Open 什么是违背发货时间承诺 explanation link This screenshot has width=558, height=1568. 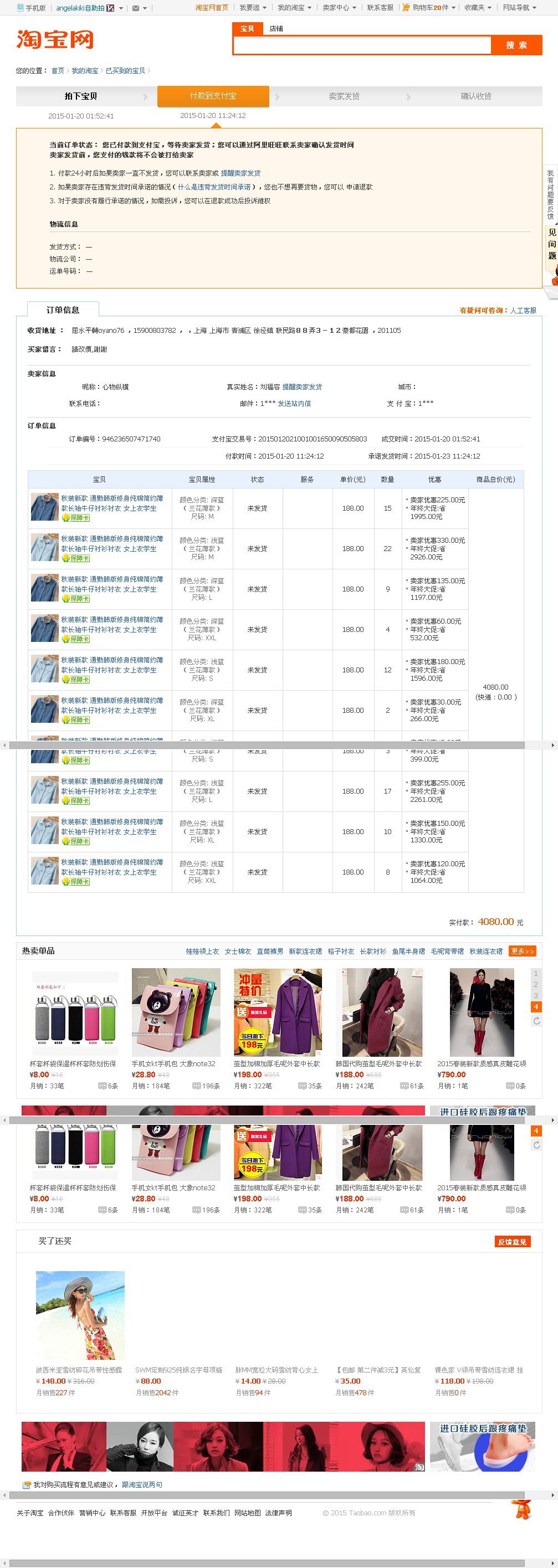tap(214, 187)
